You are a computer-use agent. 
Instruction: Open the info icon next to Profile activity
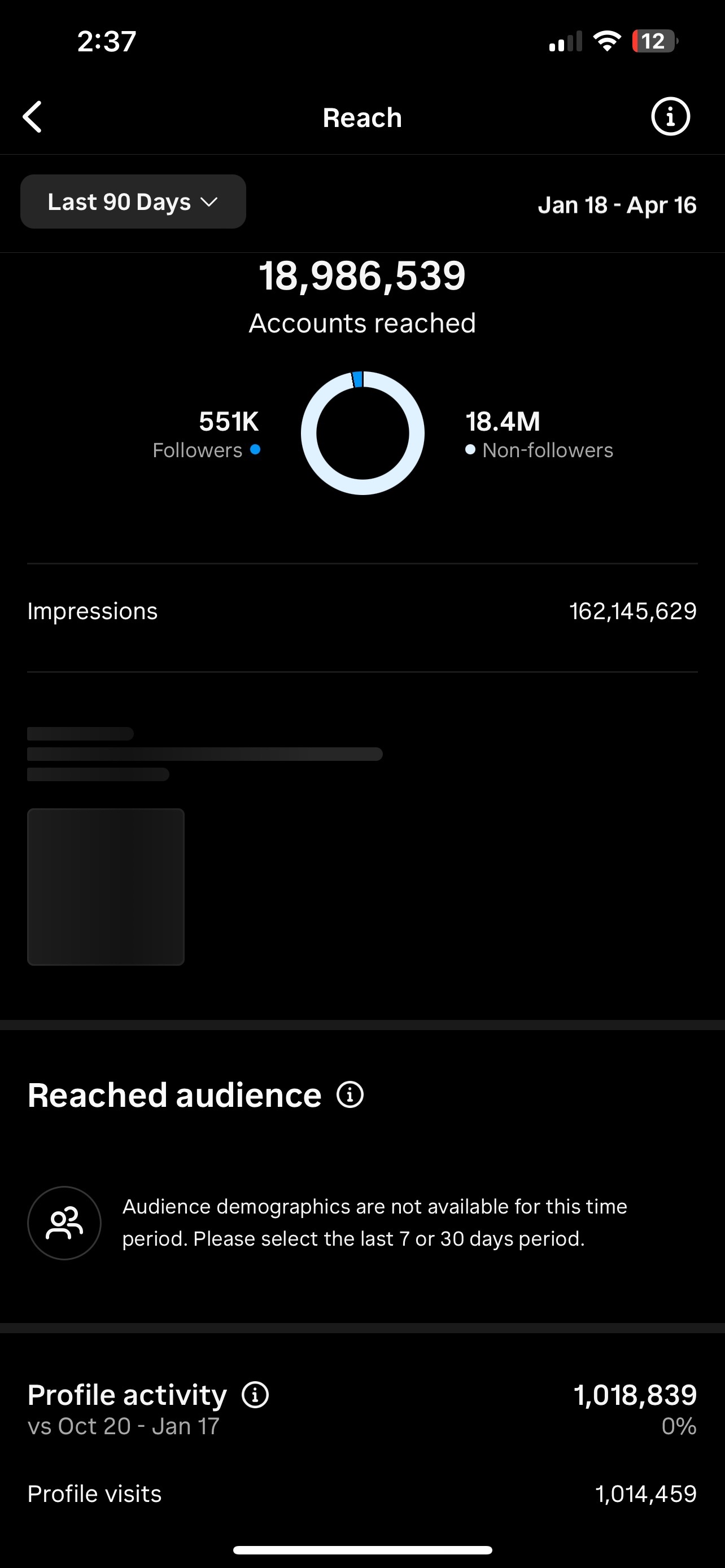coord(255,1395)
